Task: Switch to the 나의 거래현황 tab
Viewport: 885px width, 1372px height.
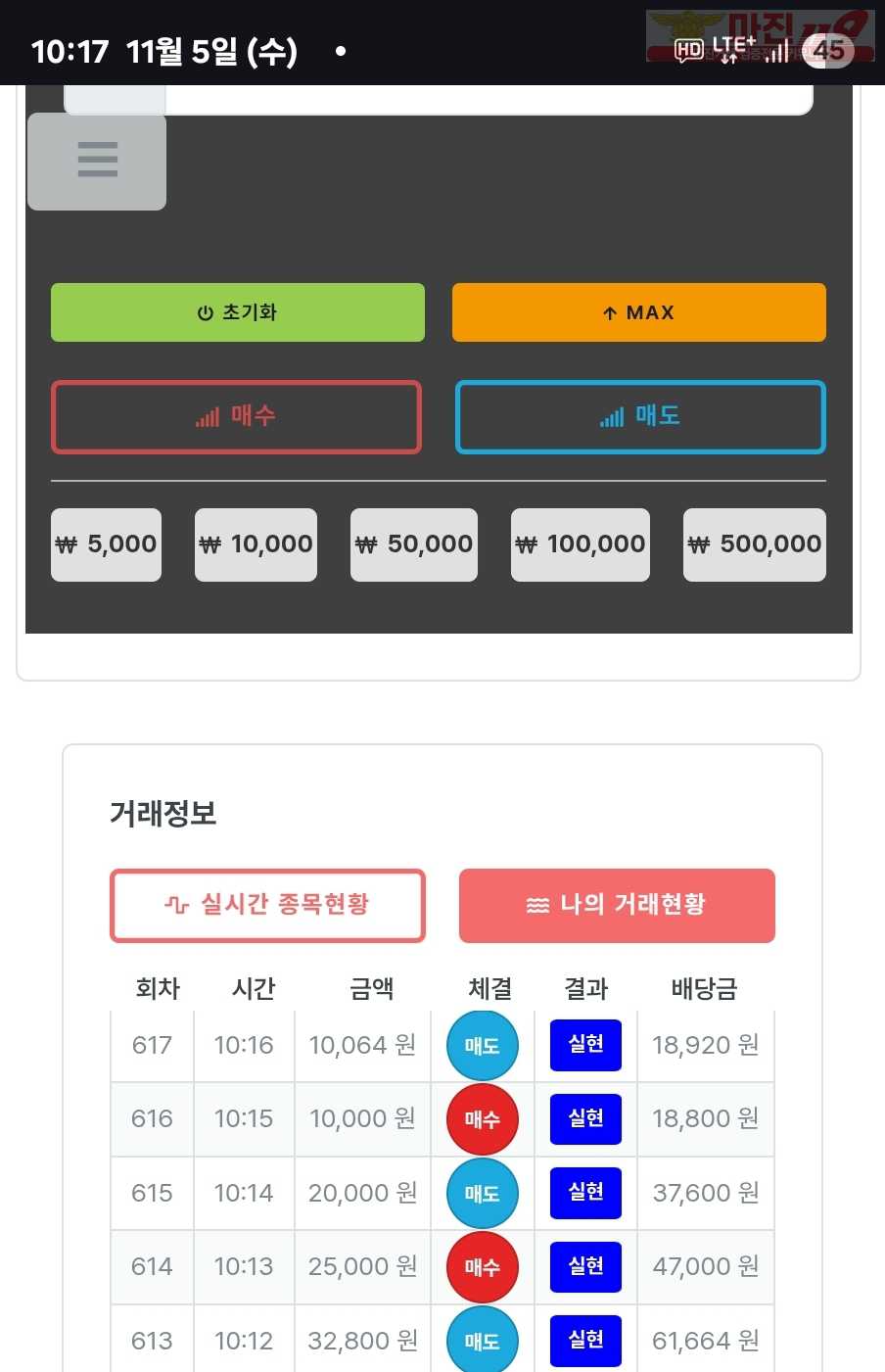Action: click(x=617, y=905)
